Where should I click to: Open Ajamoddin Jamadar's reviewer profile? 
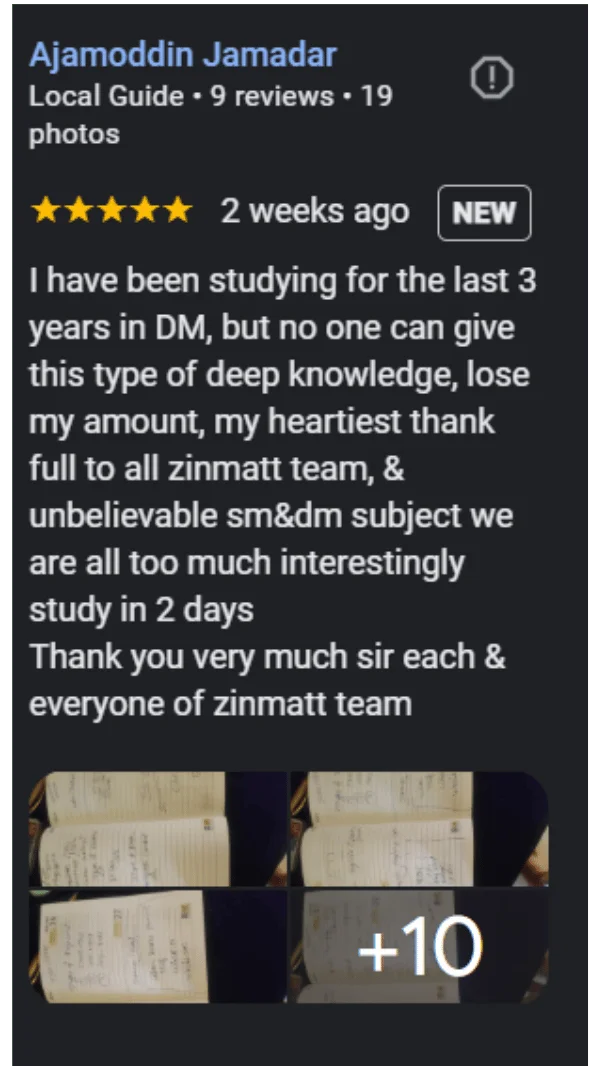point(182,55)
